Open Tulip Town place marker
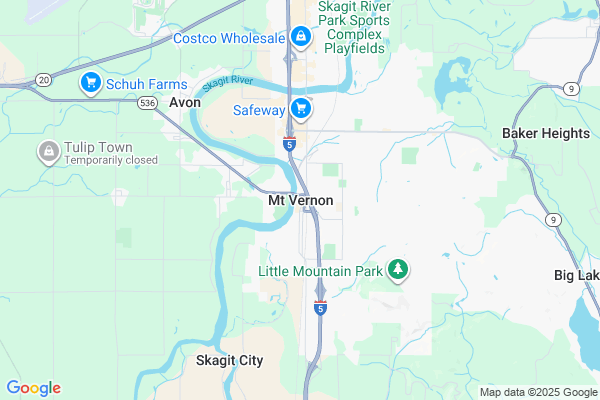600x400 pixels. click(47, 152)
